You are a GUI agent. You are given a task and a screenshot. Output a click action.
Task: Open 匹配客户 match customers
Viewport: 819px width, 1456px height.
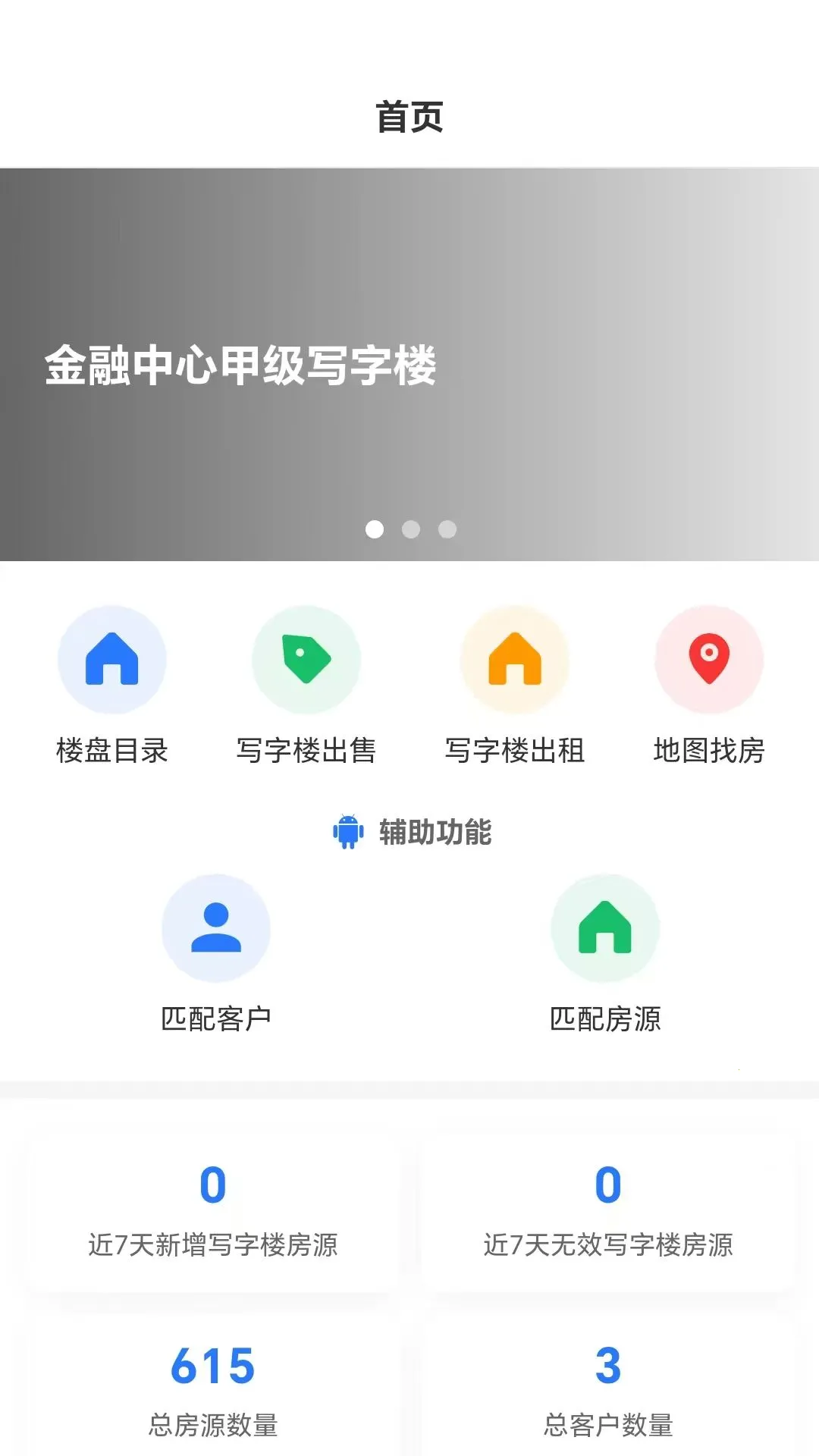216,955
